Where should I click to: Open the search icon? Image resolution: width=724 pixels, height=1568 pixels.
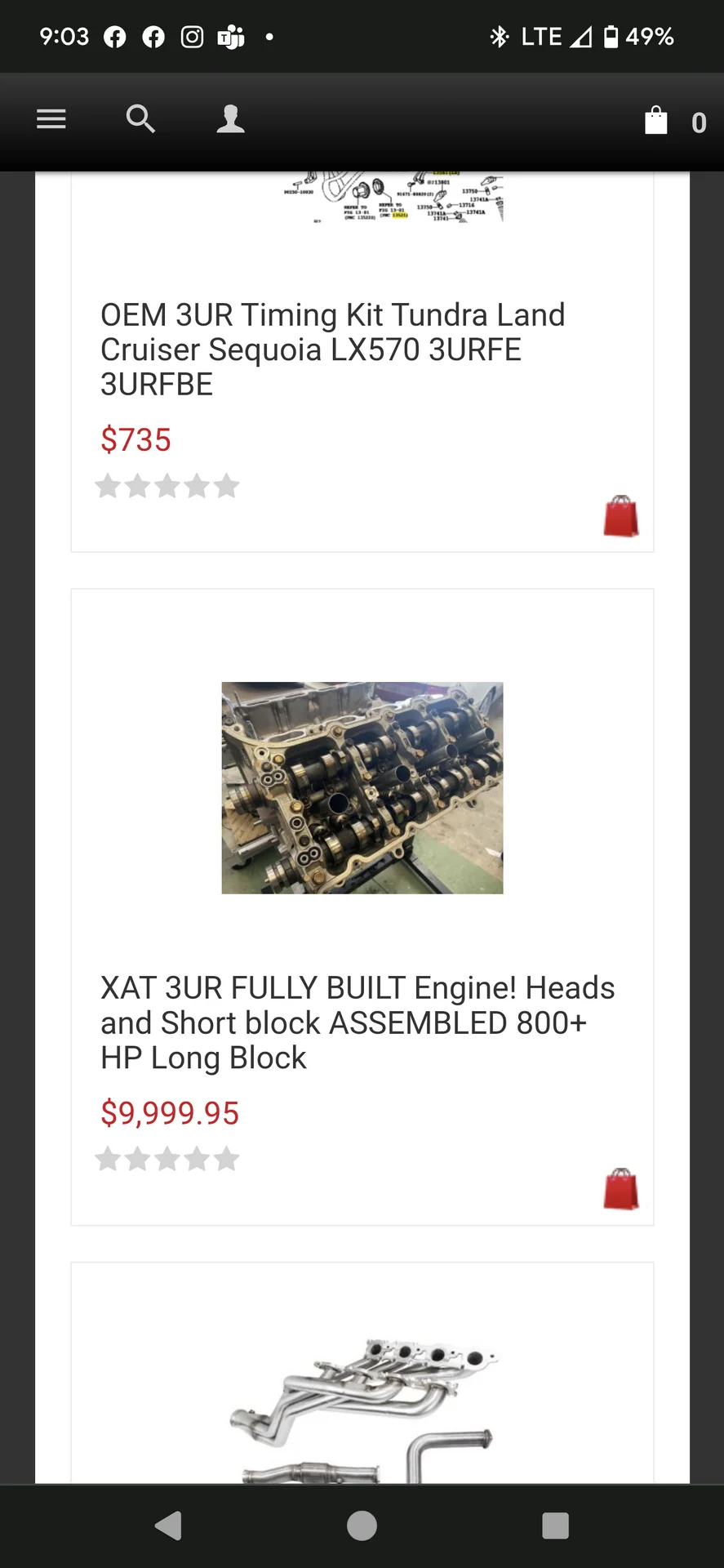140,119
